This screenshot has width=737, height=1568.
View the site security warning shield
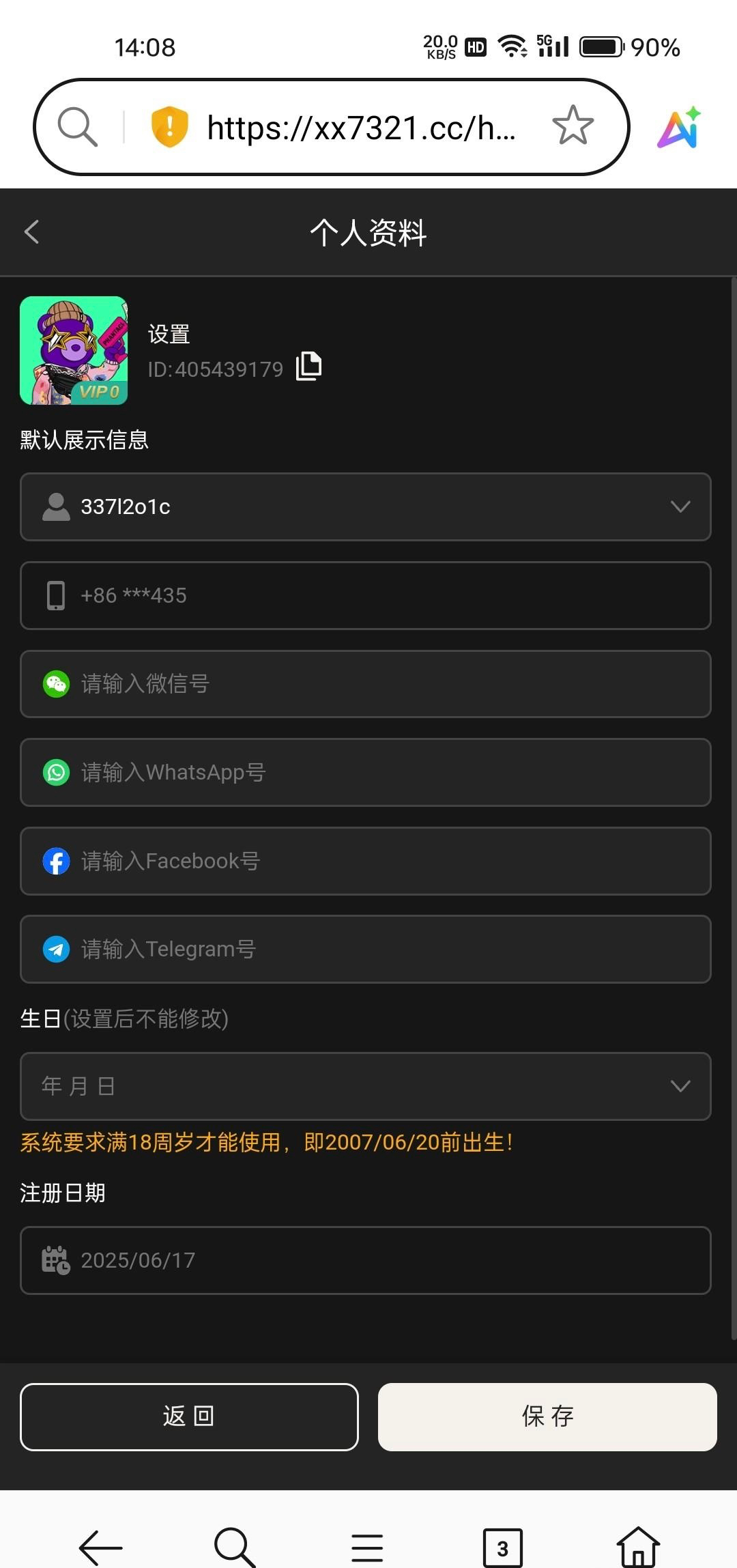click(169, 126)
